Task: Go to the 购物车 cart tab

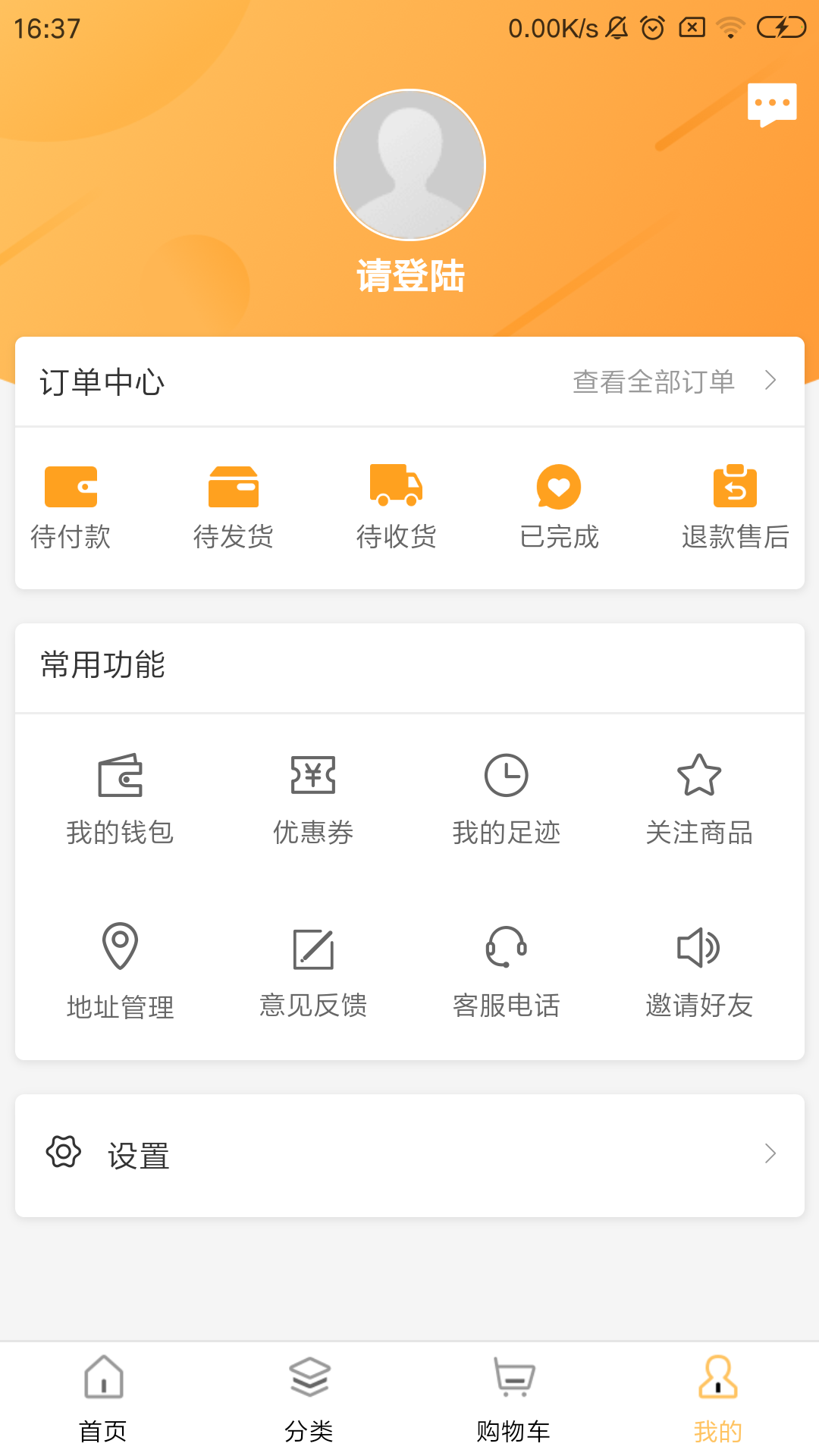Action: 513,1399
